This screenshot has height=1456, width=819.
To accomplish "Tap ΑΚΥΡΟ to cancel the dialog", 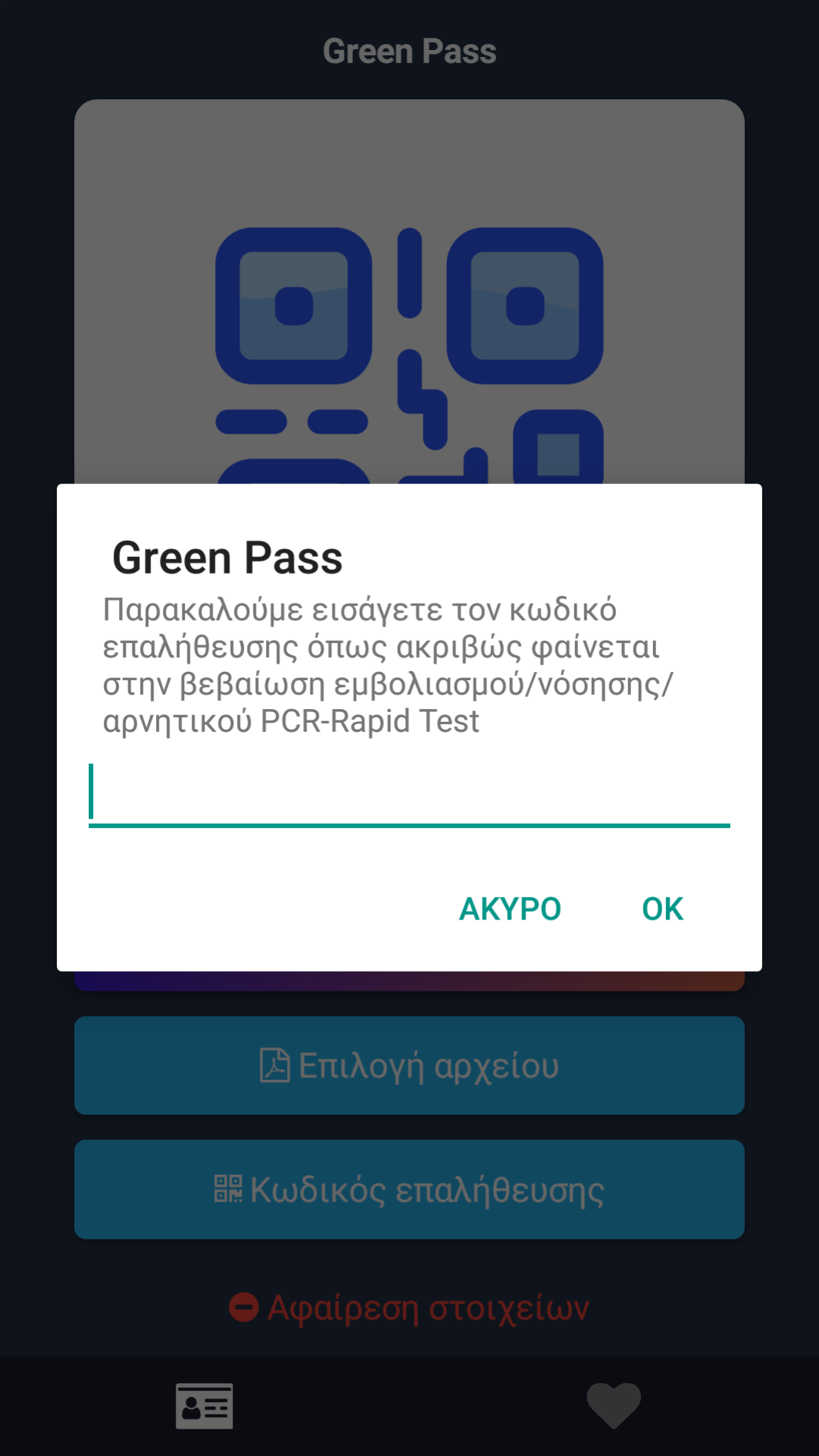I will (x=510, y=908).
